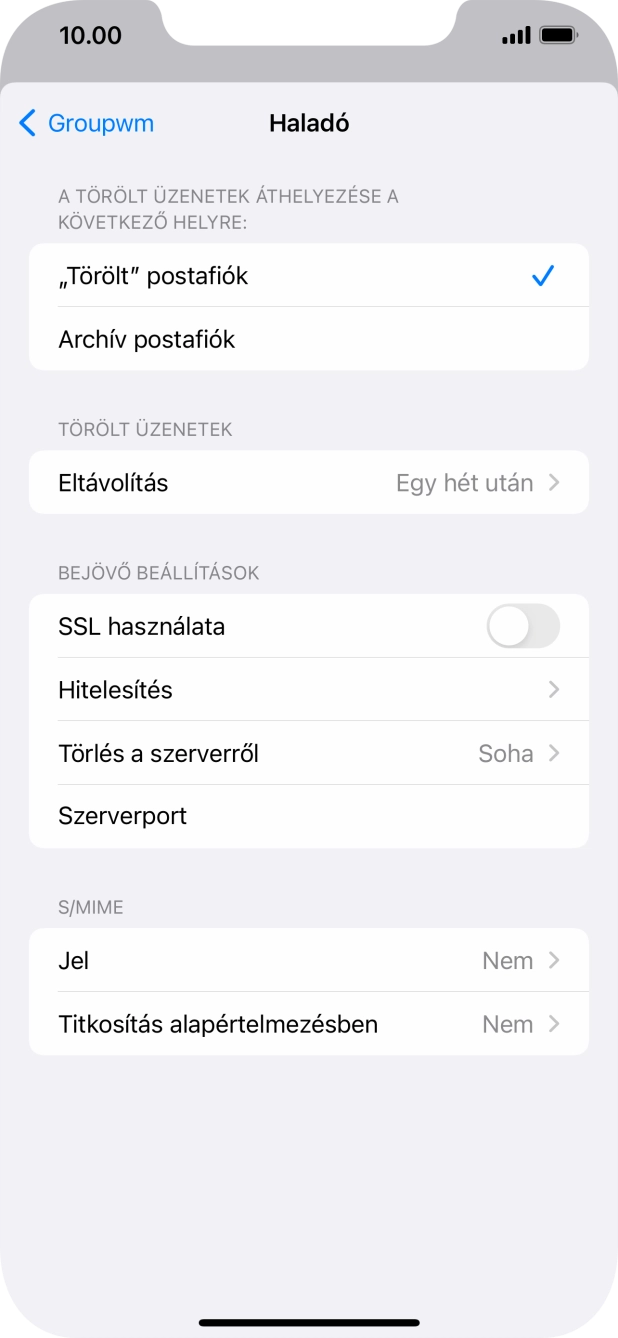Go back to Groupwm account settings
This screenshot has height=1338, width=618.
point(87,124)
